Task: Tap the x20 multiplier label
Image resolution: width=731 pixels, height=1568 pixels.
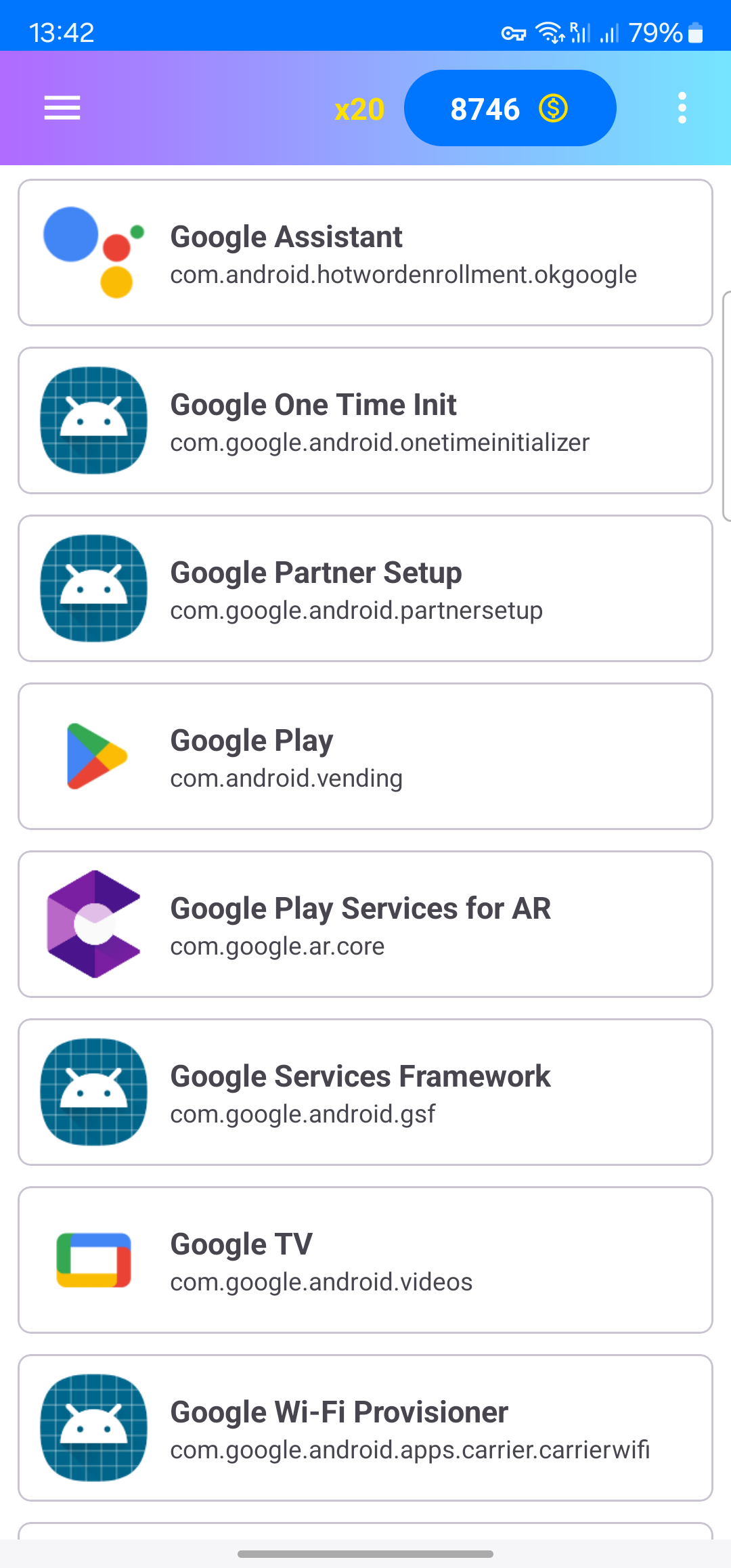Action: coord(359,109)
